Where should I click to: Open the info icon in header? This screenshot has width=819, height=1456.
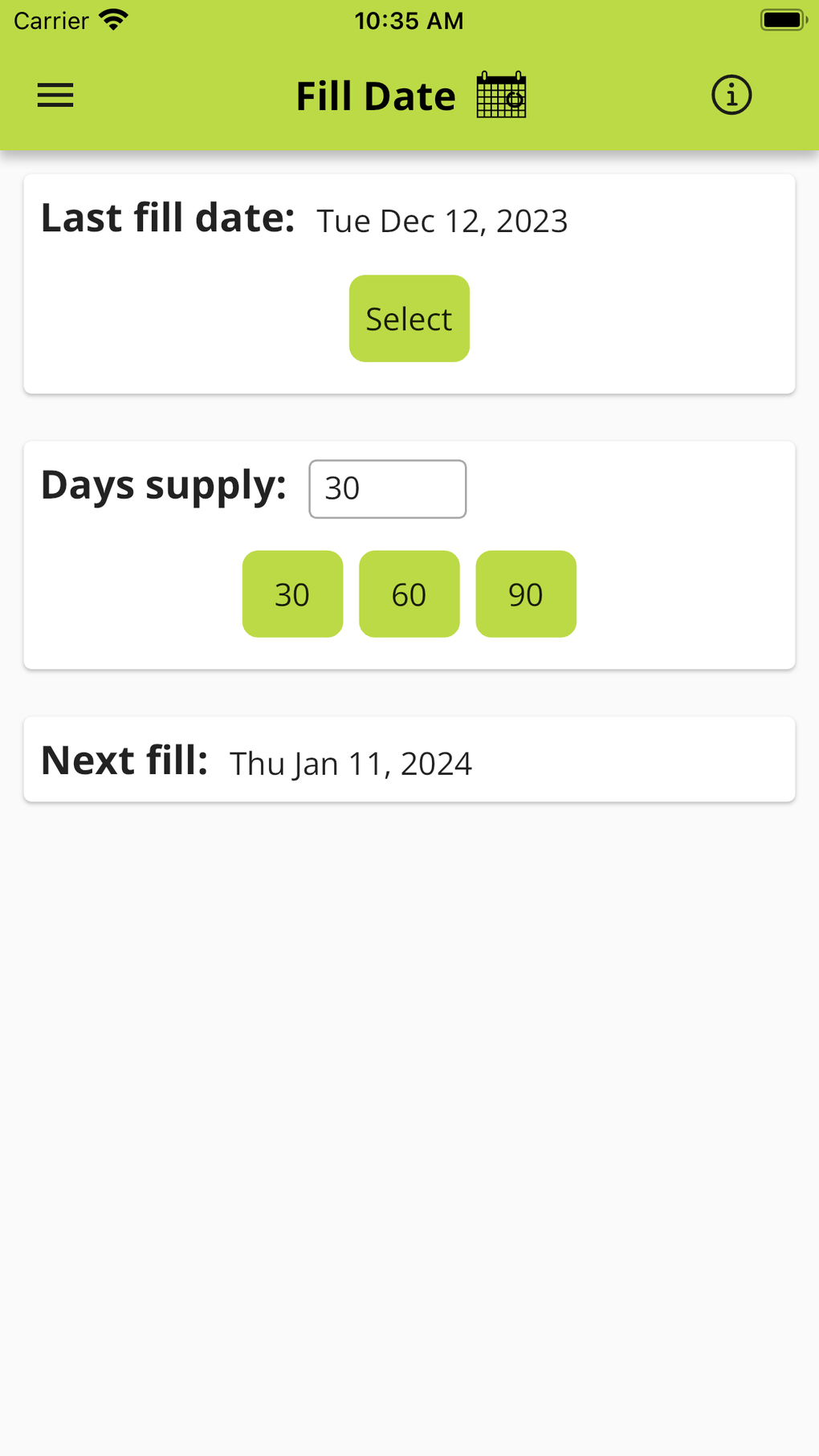pos(731,96)
